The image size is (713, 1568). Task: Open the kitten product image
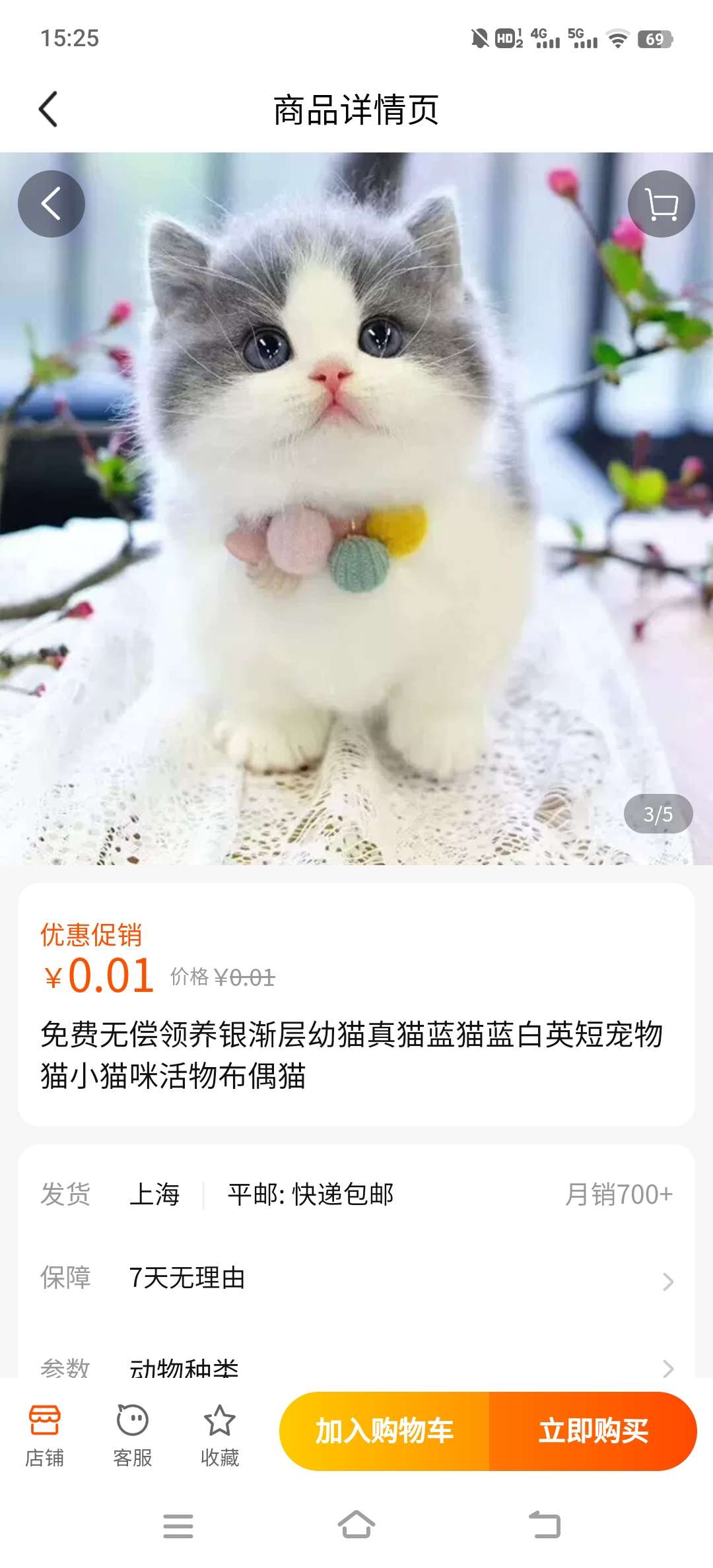[356, 508]
